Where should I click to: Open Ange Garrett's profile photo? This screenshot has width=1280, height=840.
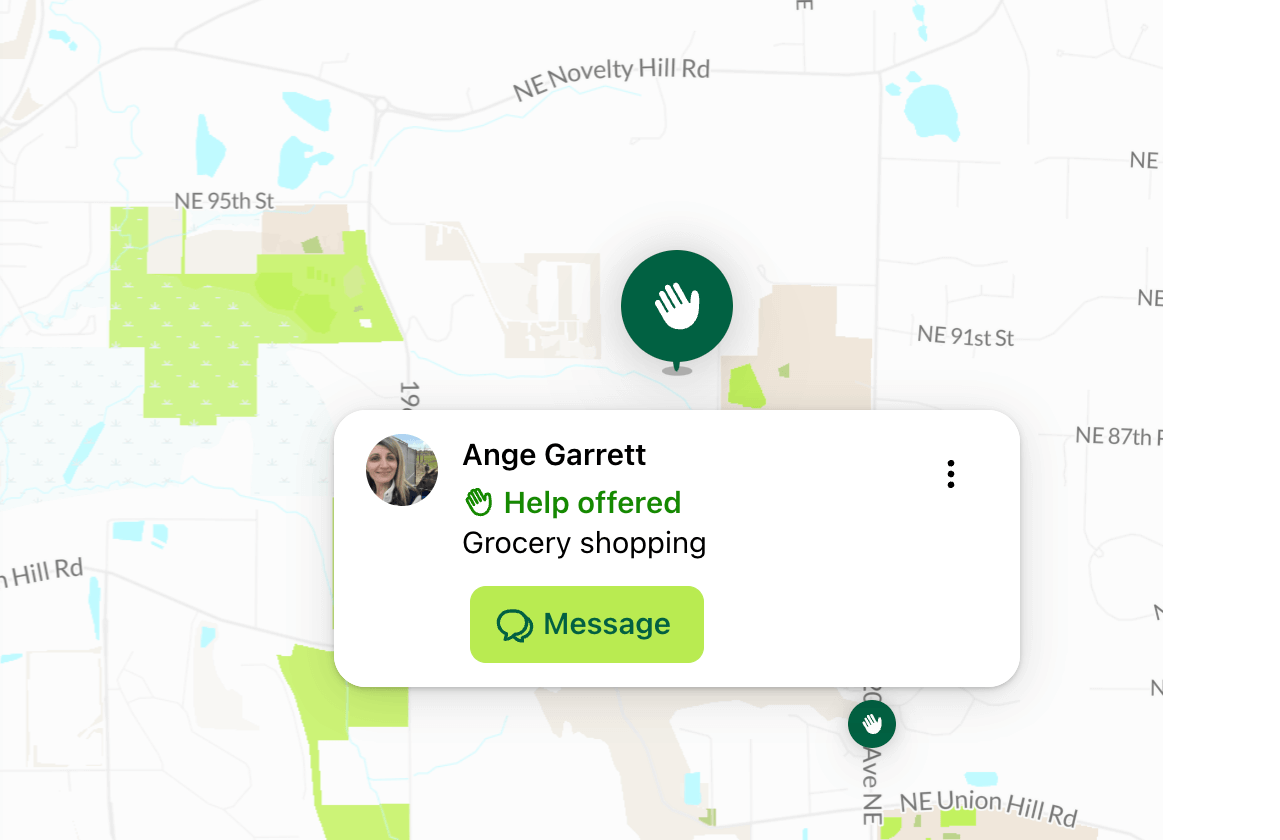coord(402,470)
